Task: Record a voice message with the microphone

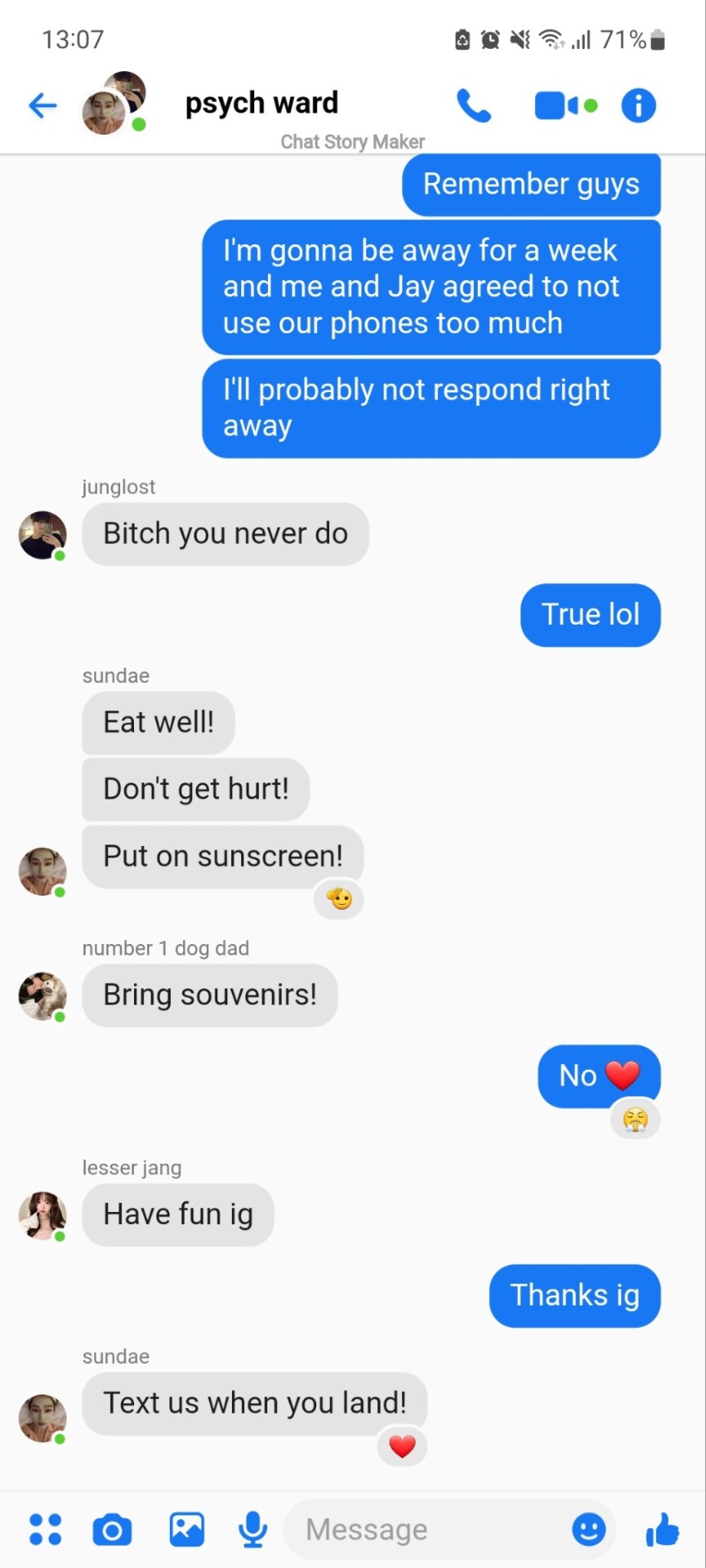Action: [x=252, y=1529]
